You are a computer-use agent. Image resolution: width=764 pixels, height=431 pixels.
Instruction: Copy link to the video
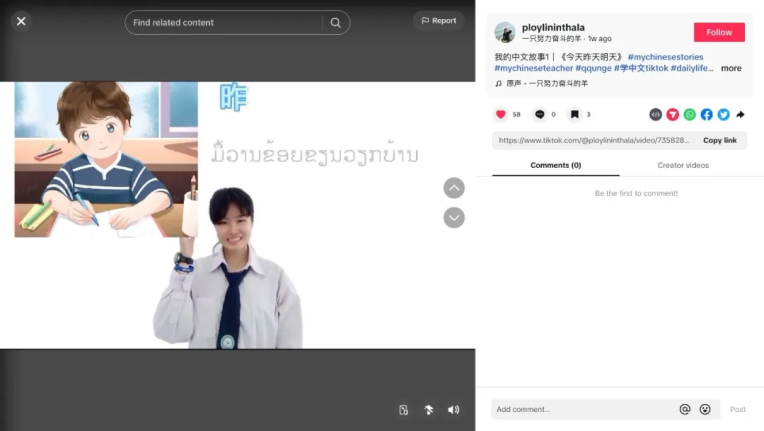[719, 140]
